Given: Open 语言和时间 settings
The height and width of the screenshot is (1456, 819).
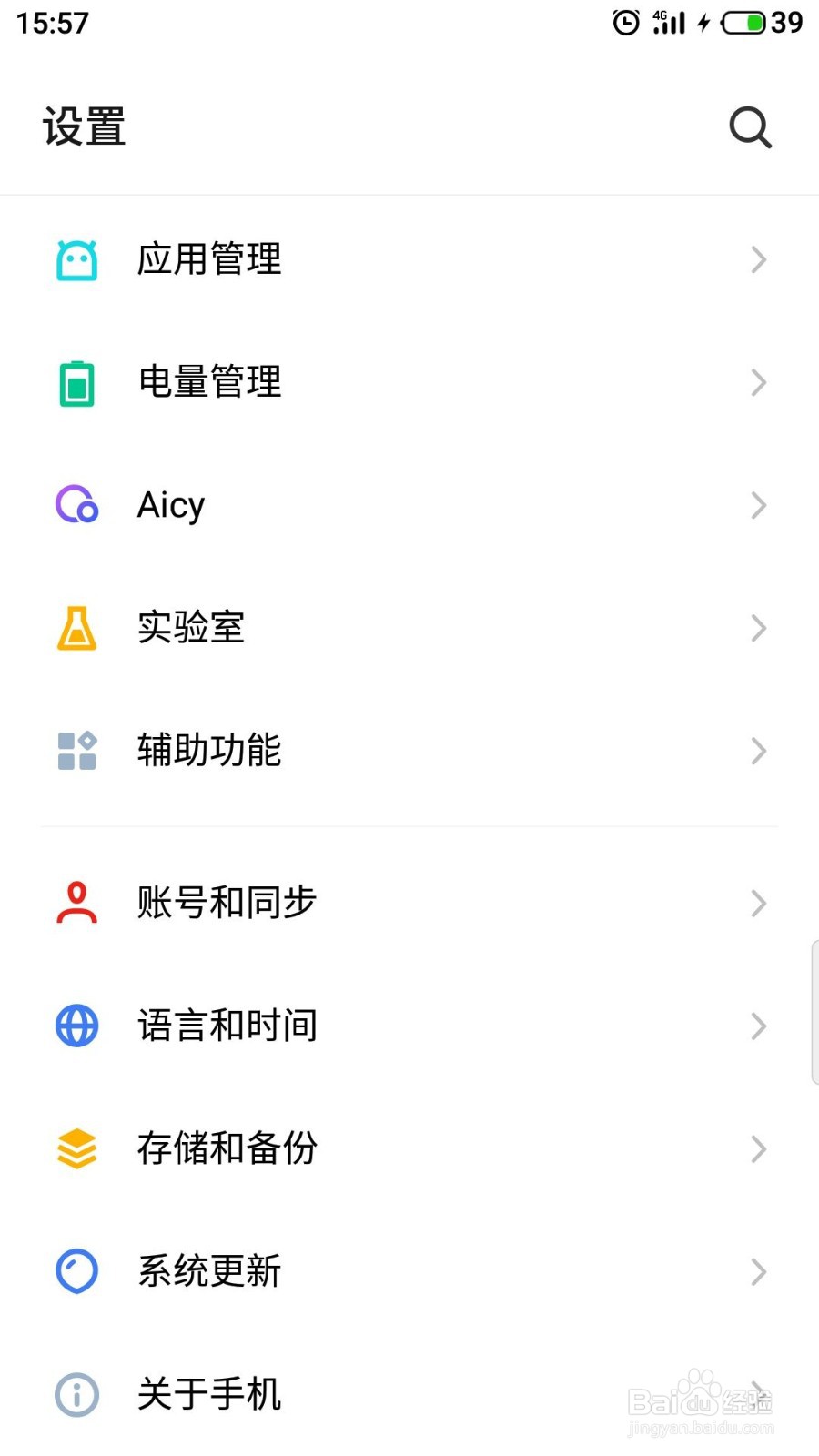Looking at the screenshot, I should 409,1026.
